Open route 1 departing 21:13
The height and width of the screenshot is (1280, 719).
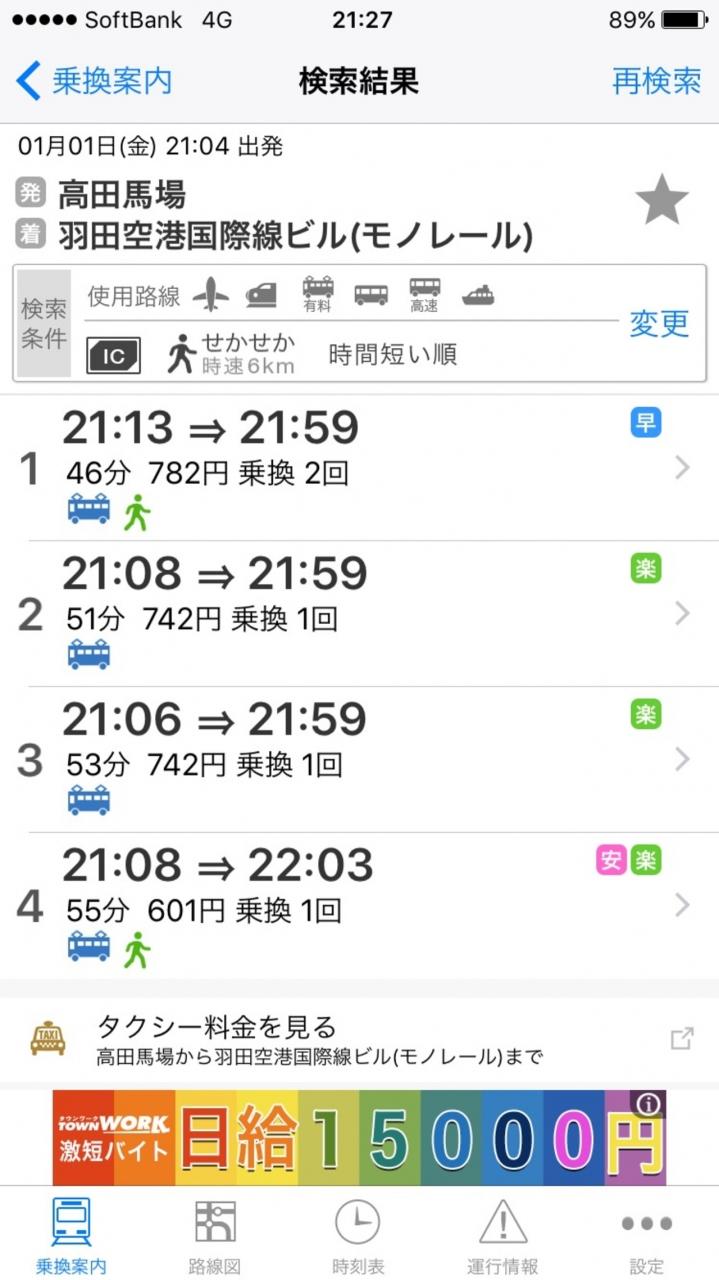(x=359, y=468)
